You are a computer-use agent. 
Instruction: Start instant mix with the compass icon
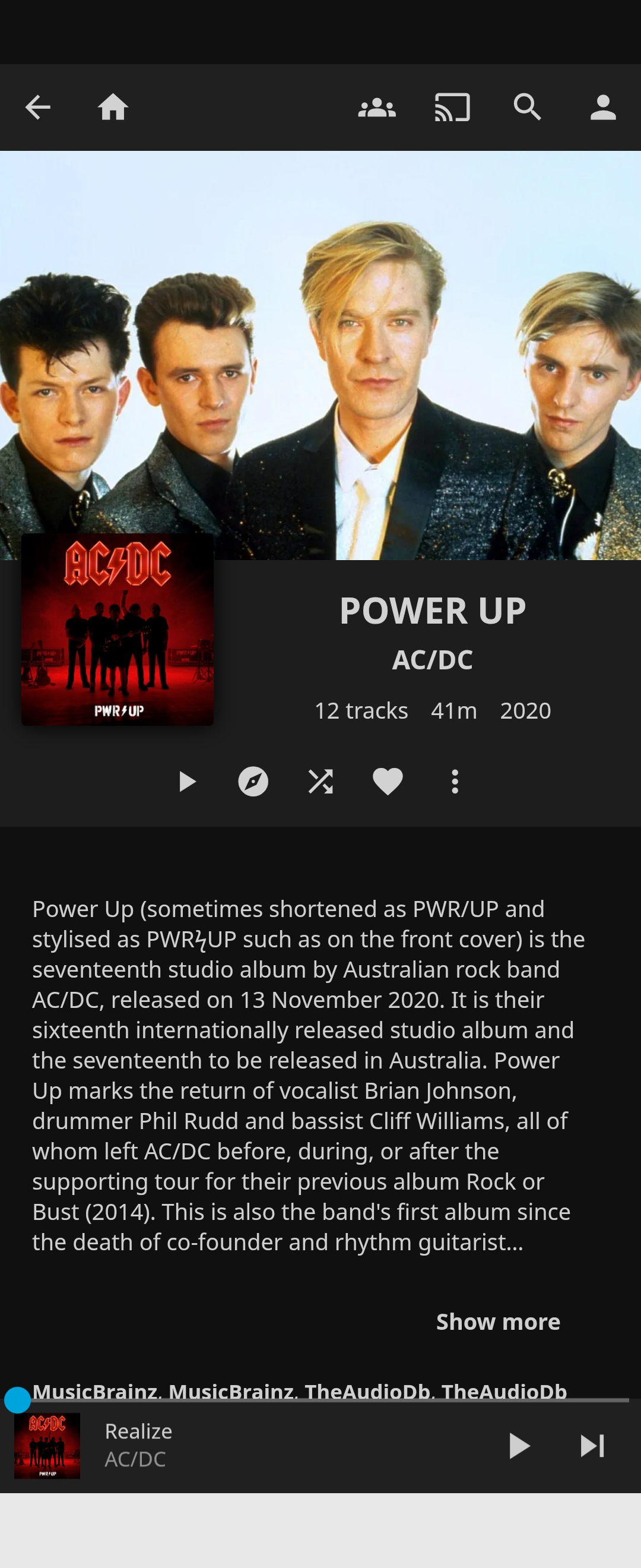(x=253, y=782)
